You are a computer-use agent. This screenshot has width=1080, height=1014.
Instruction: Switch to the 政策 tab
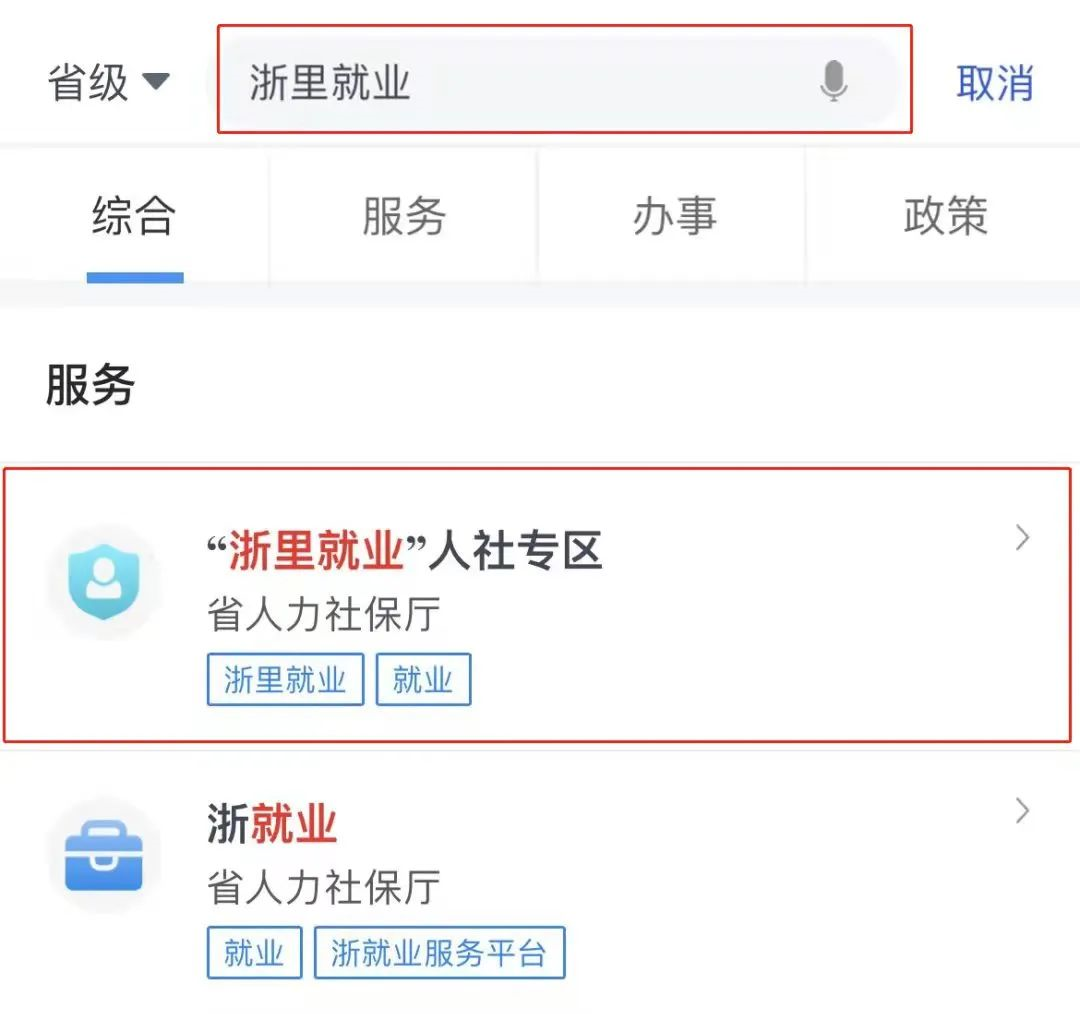point(945,216)
